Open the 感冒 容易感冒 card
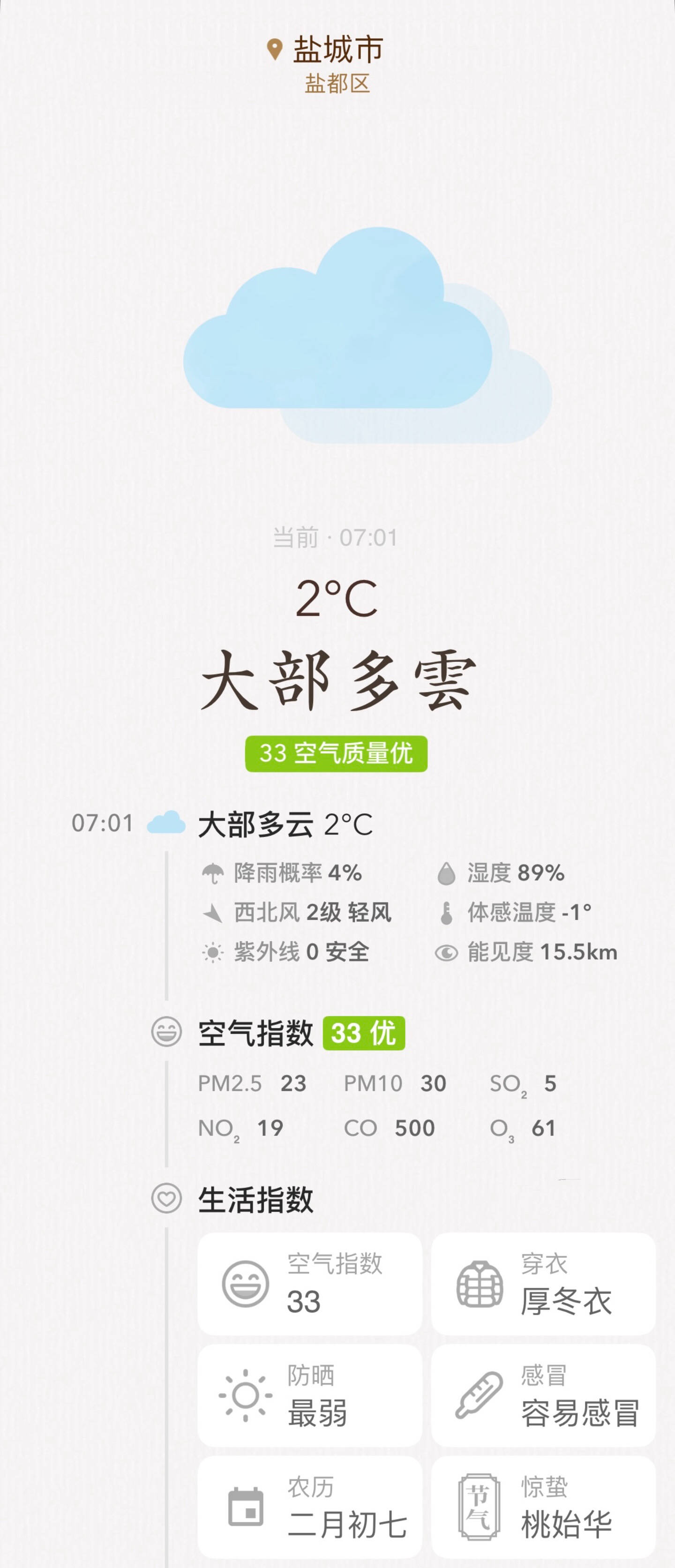The height and width of the screenshot is (1568, 675). pos(543,1396)
